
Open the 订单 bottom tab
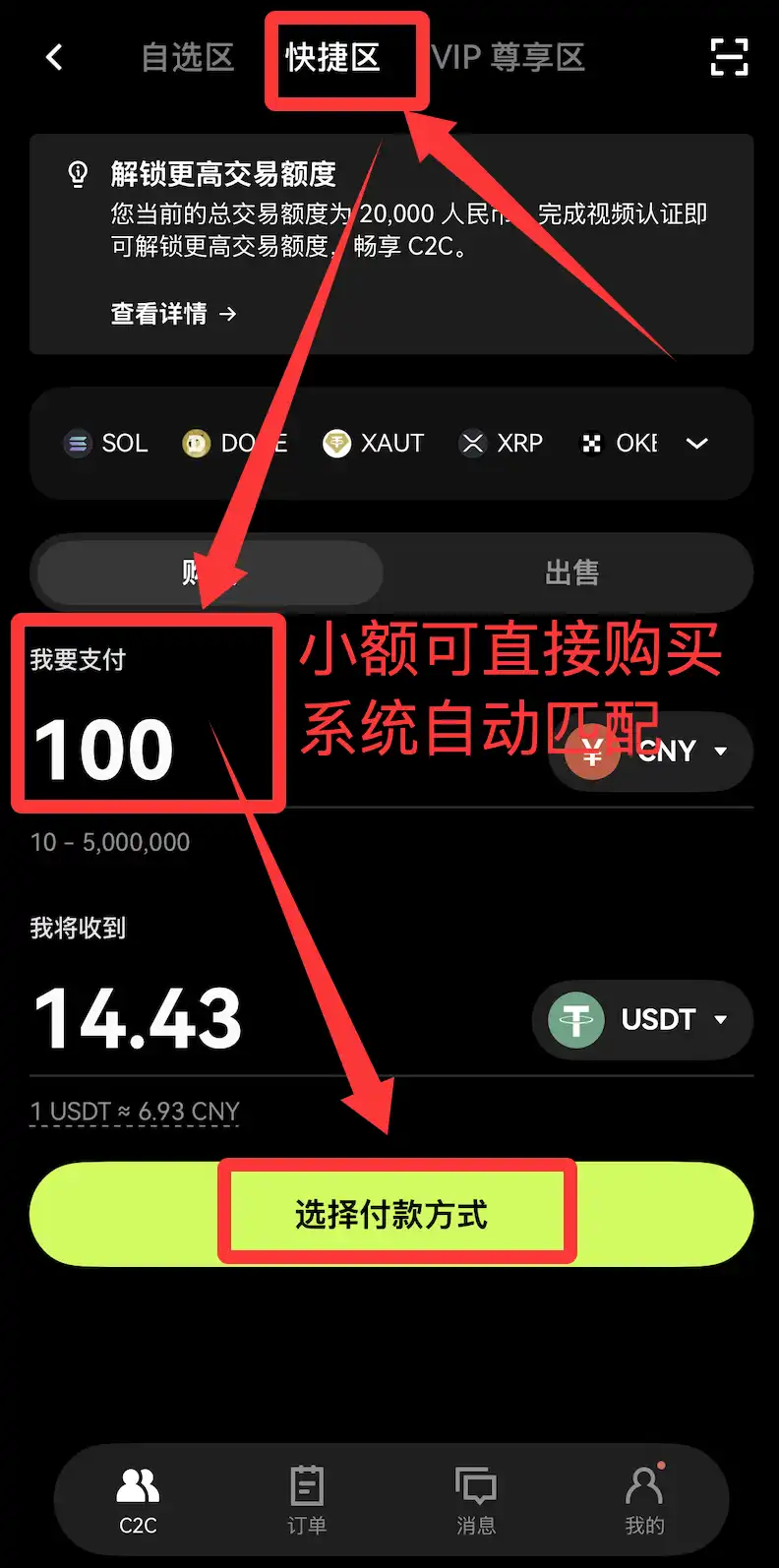coord(307,1502)
